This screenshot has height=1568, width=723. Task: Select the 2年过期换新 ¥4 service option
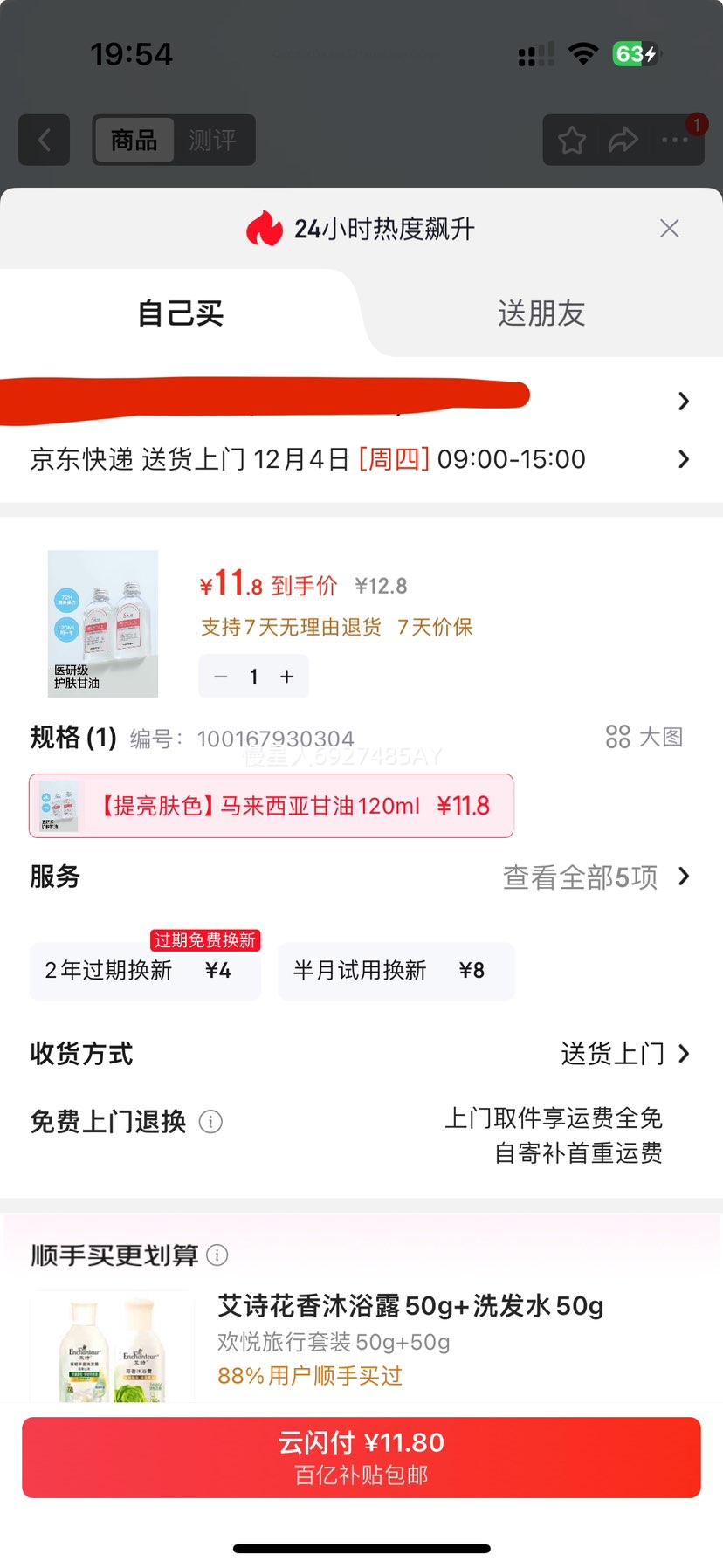click(x=145, y=971)
